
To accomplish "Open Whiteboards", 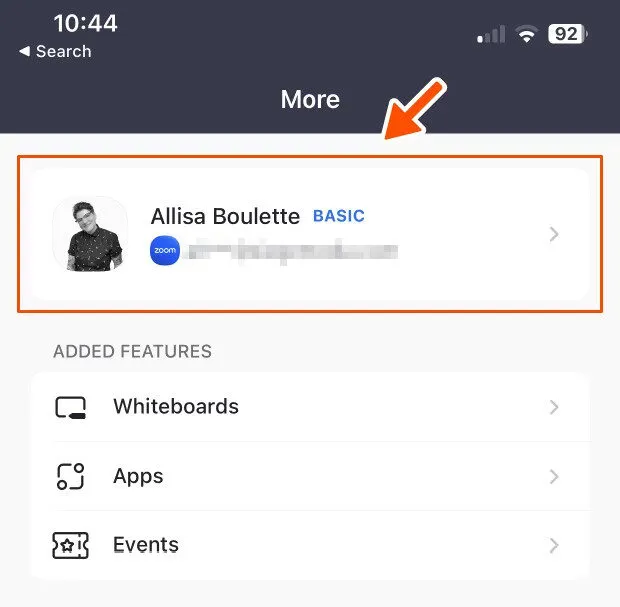I will [x=309, y=407].
